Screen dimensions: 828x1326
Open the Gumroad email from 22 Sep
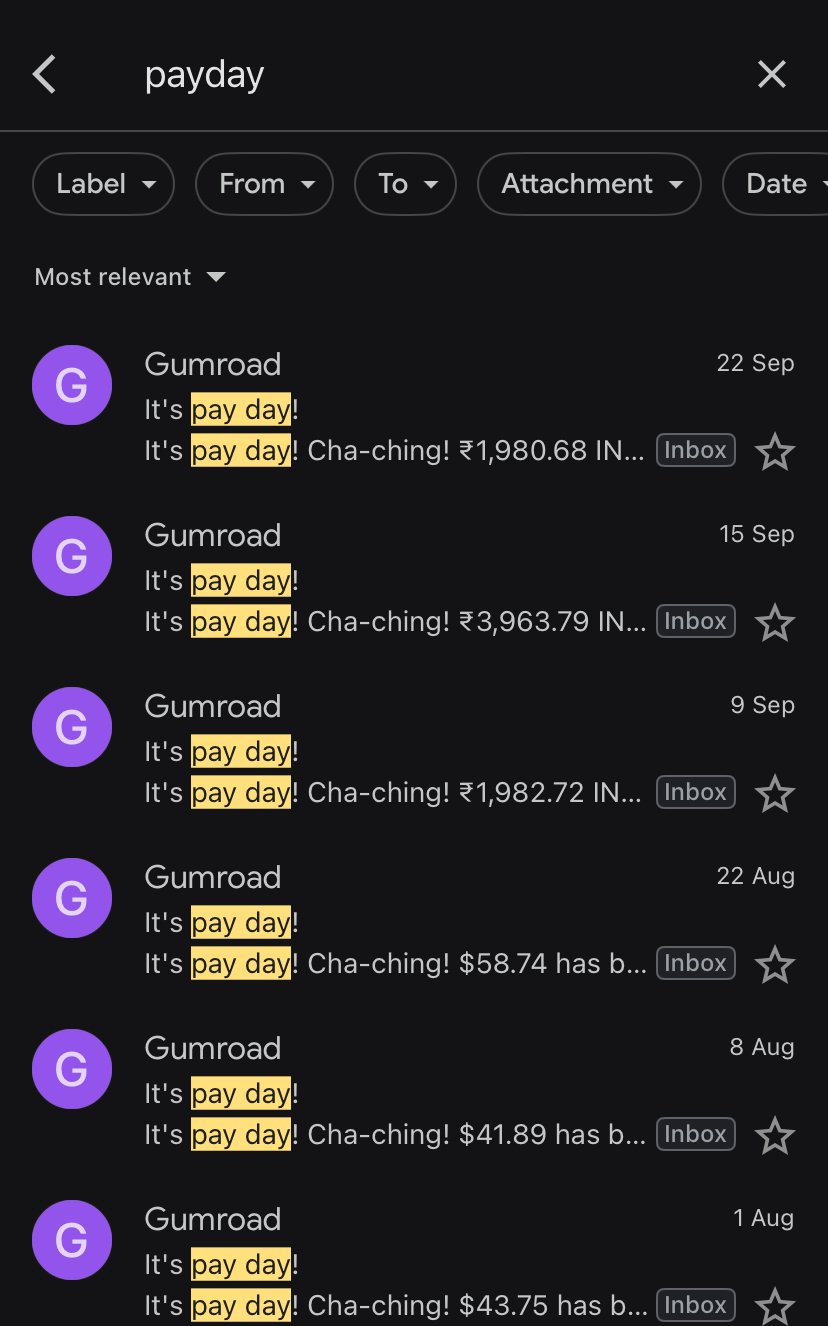(x=400, y=407)
